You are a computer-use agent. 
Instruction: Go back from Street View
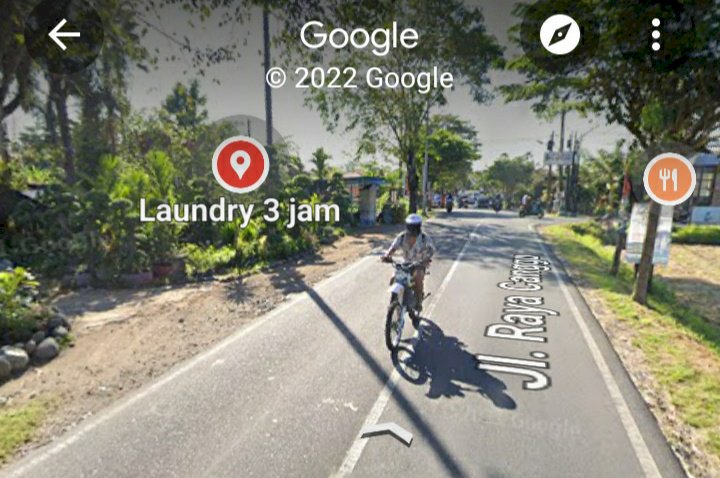(x=64, y=35)
